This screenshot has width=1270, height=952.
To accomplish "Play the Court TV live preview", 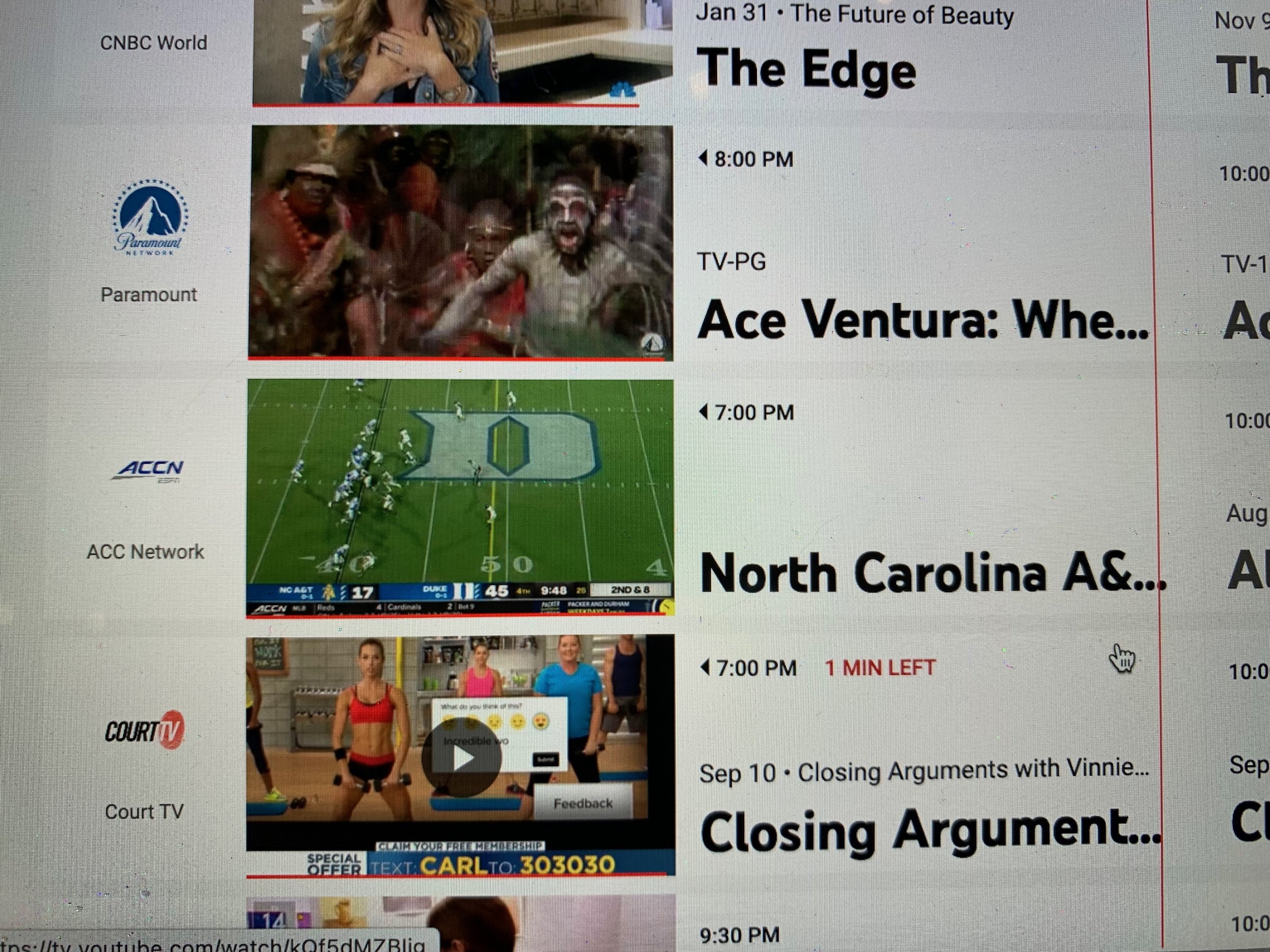I will [462, 758].
